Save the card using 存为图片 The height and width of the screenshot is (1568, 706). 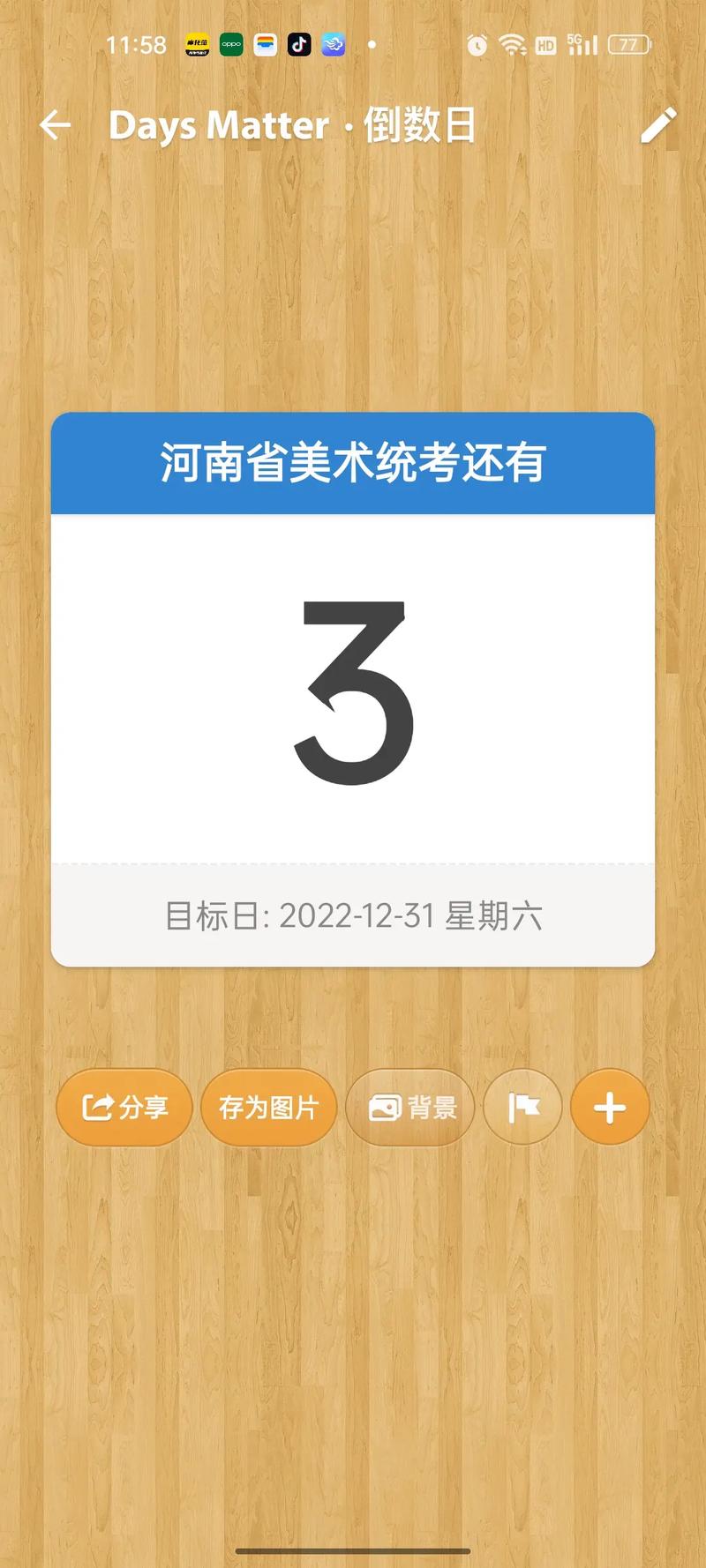(269, 1108)
